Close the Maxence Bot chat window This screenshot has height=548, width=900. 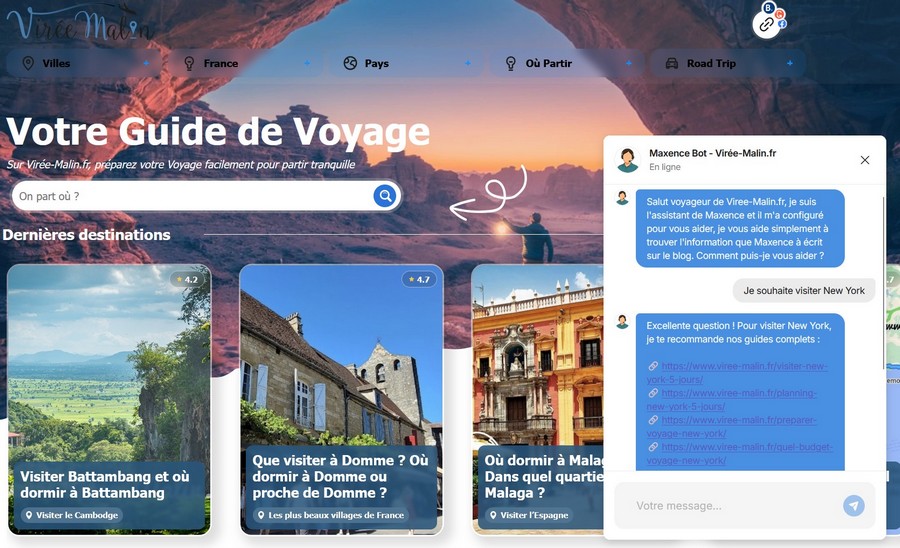tap(865, 160)
